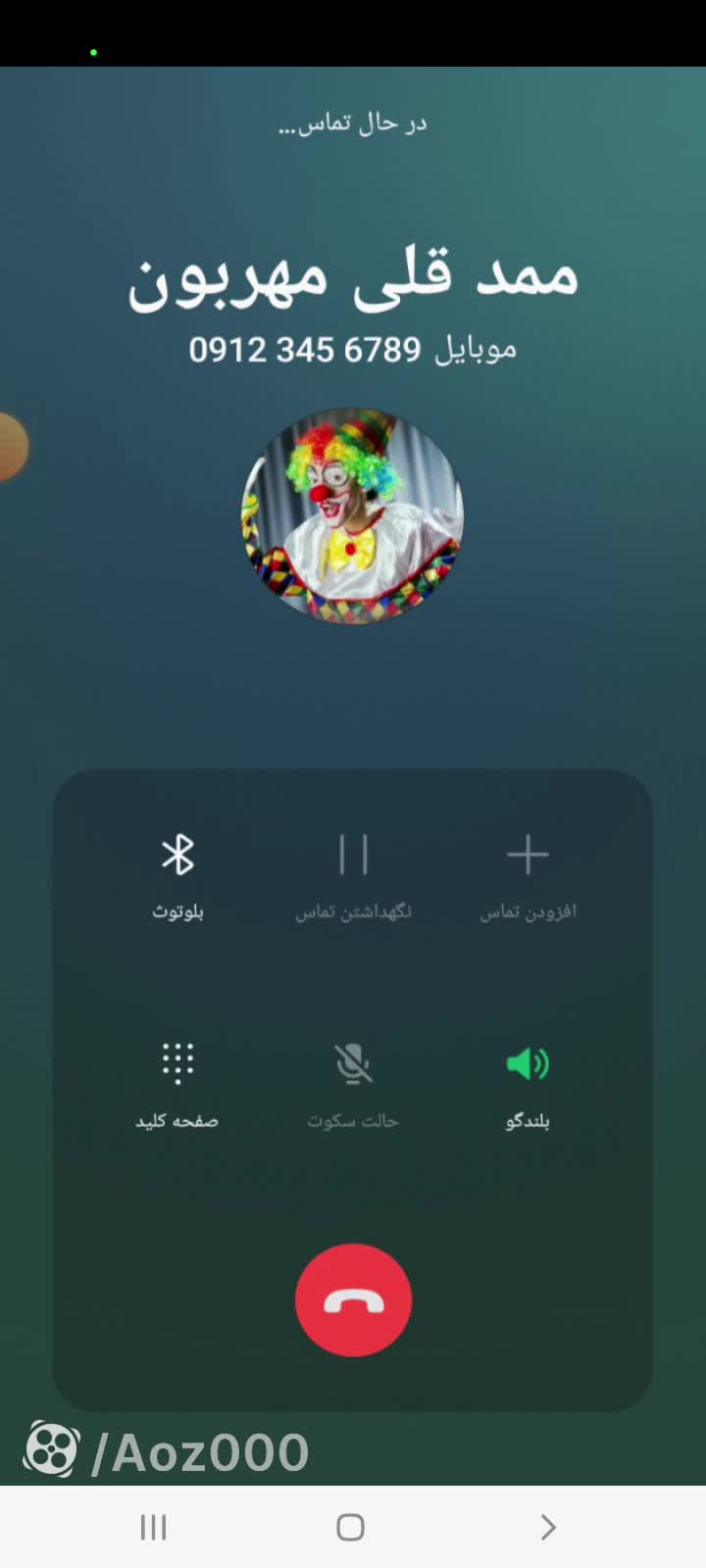Viewport: 706px width, 1568px height.
Task: End the call with the red hang-up button
Action: point(353,1300)
